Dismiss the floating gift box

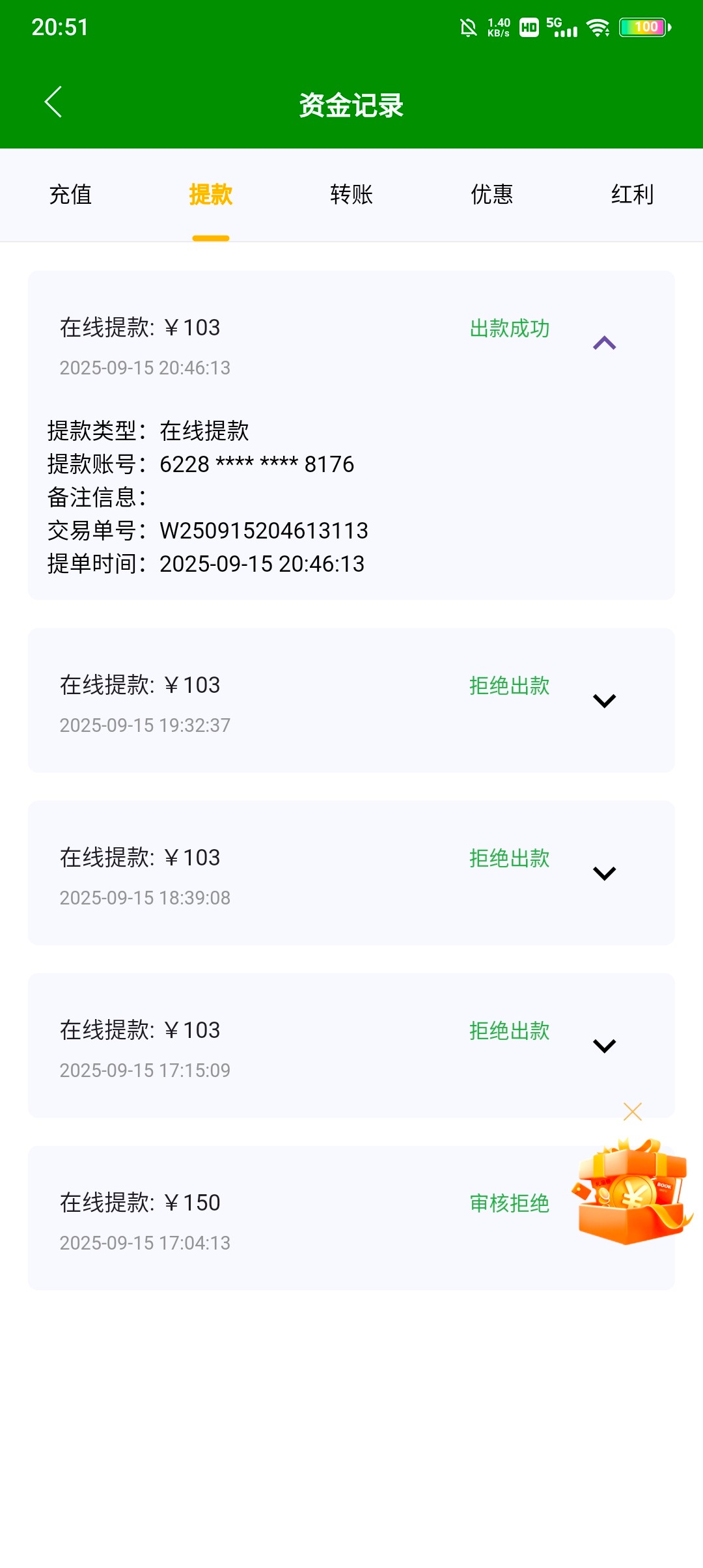point(632,1112)
